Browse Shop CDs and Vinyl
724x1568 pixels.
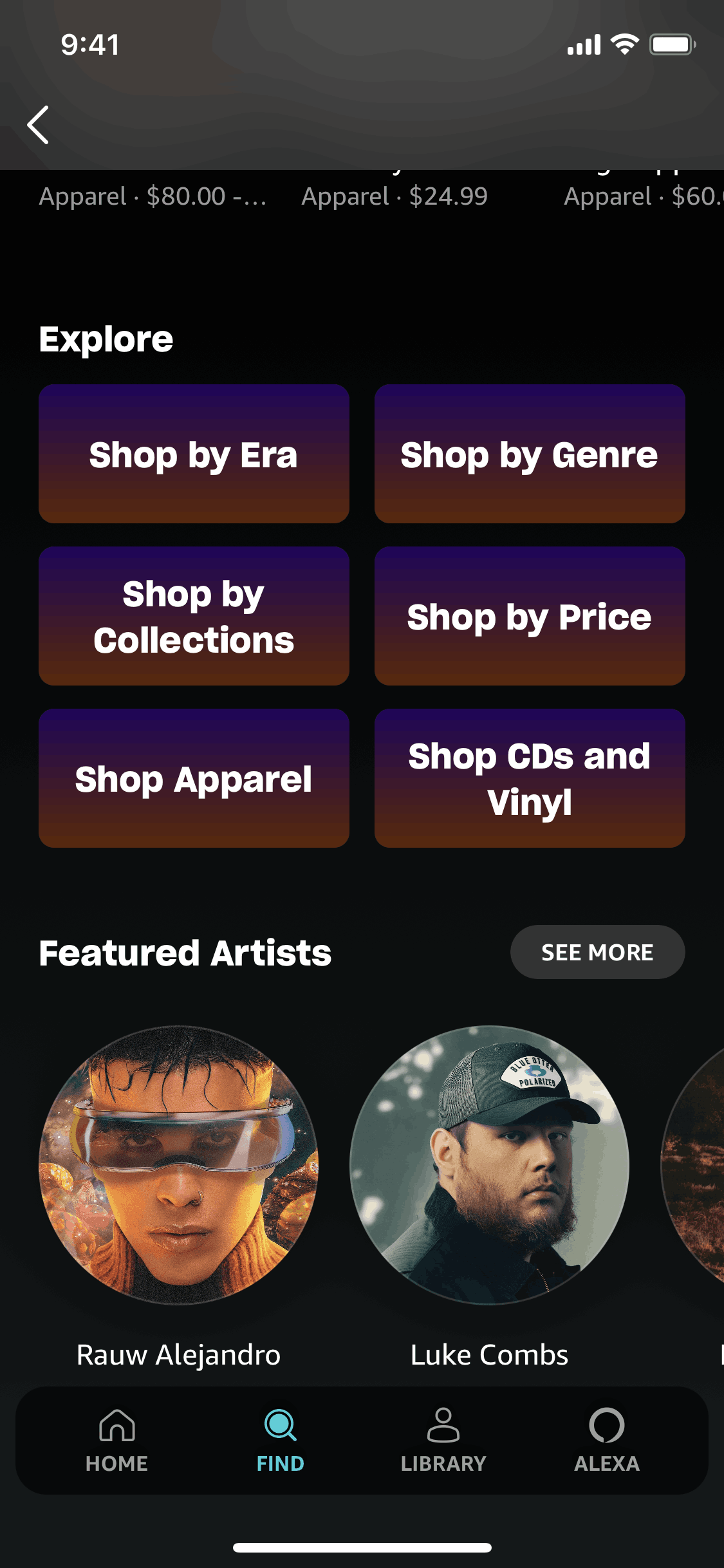pyautogui.click(x=530, y=779)
